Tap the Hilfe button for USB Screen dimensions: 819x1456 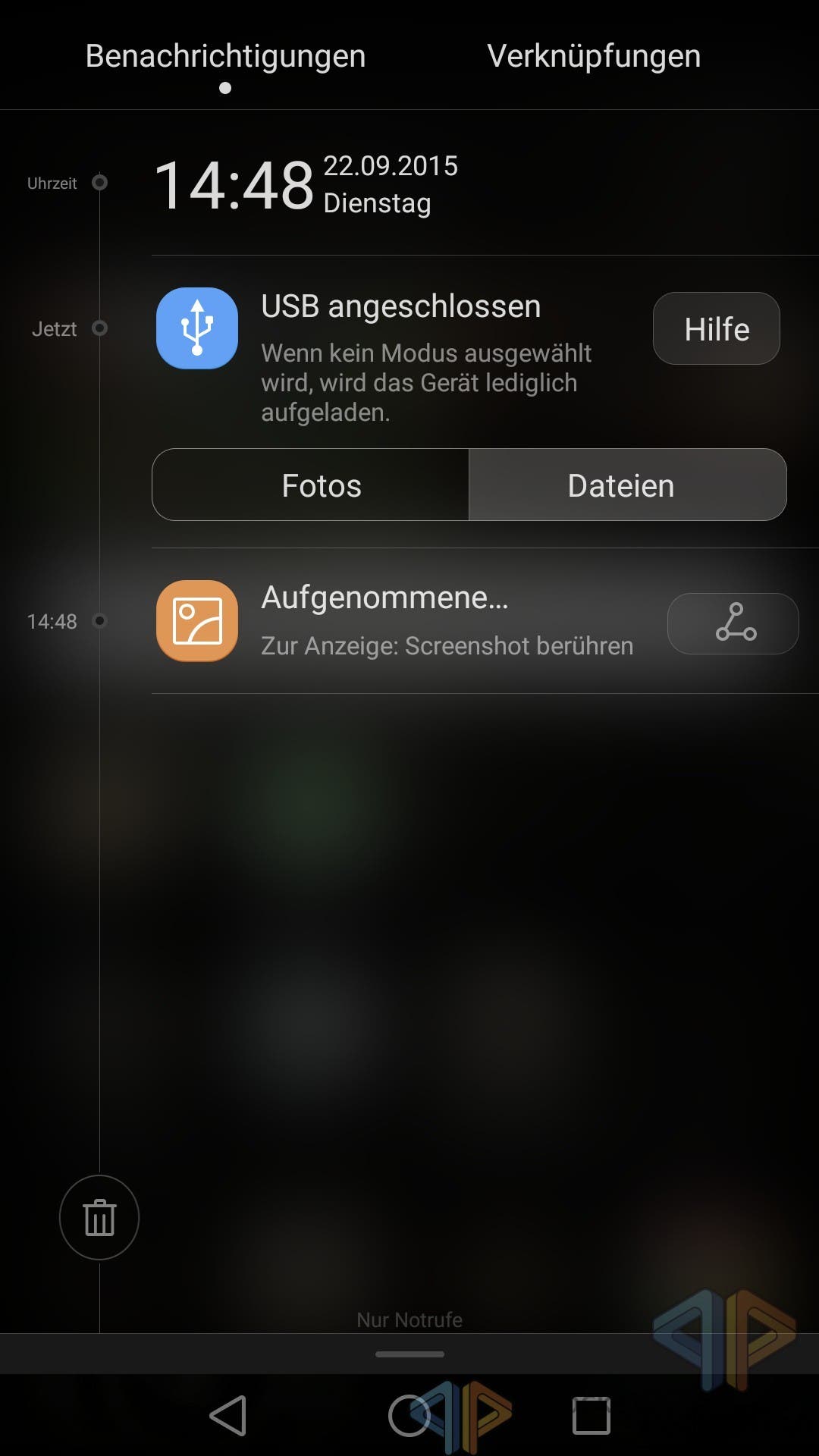[x=717, y=328]
